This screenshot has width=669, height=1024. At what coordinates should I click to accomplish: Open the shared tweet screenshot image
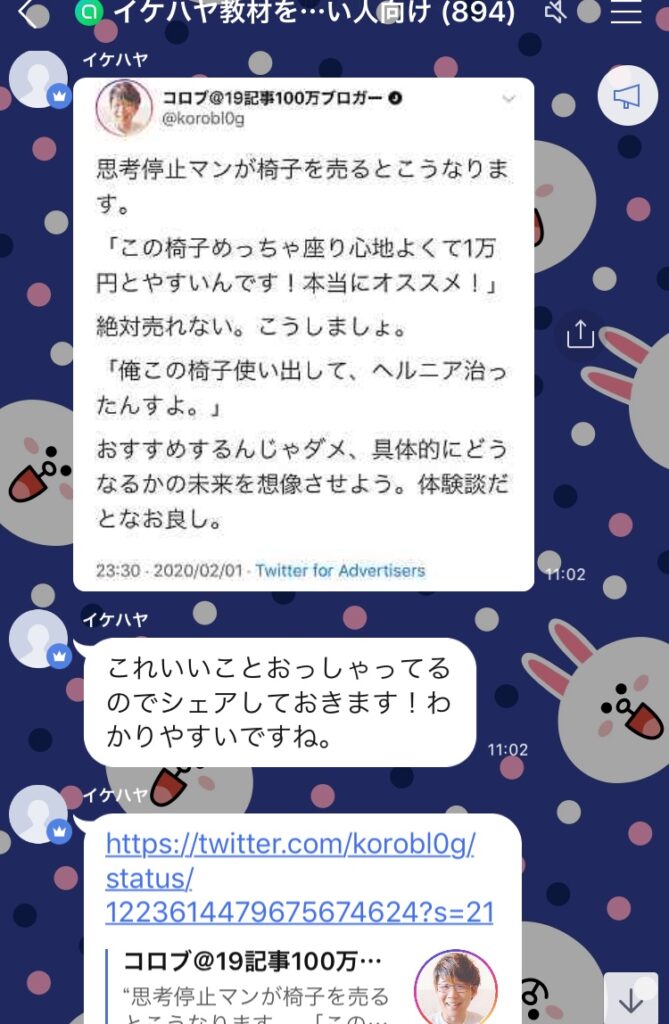pos(303,335)
